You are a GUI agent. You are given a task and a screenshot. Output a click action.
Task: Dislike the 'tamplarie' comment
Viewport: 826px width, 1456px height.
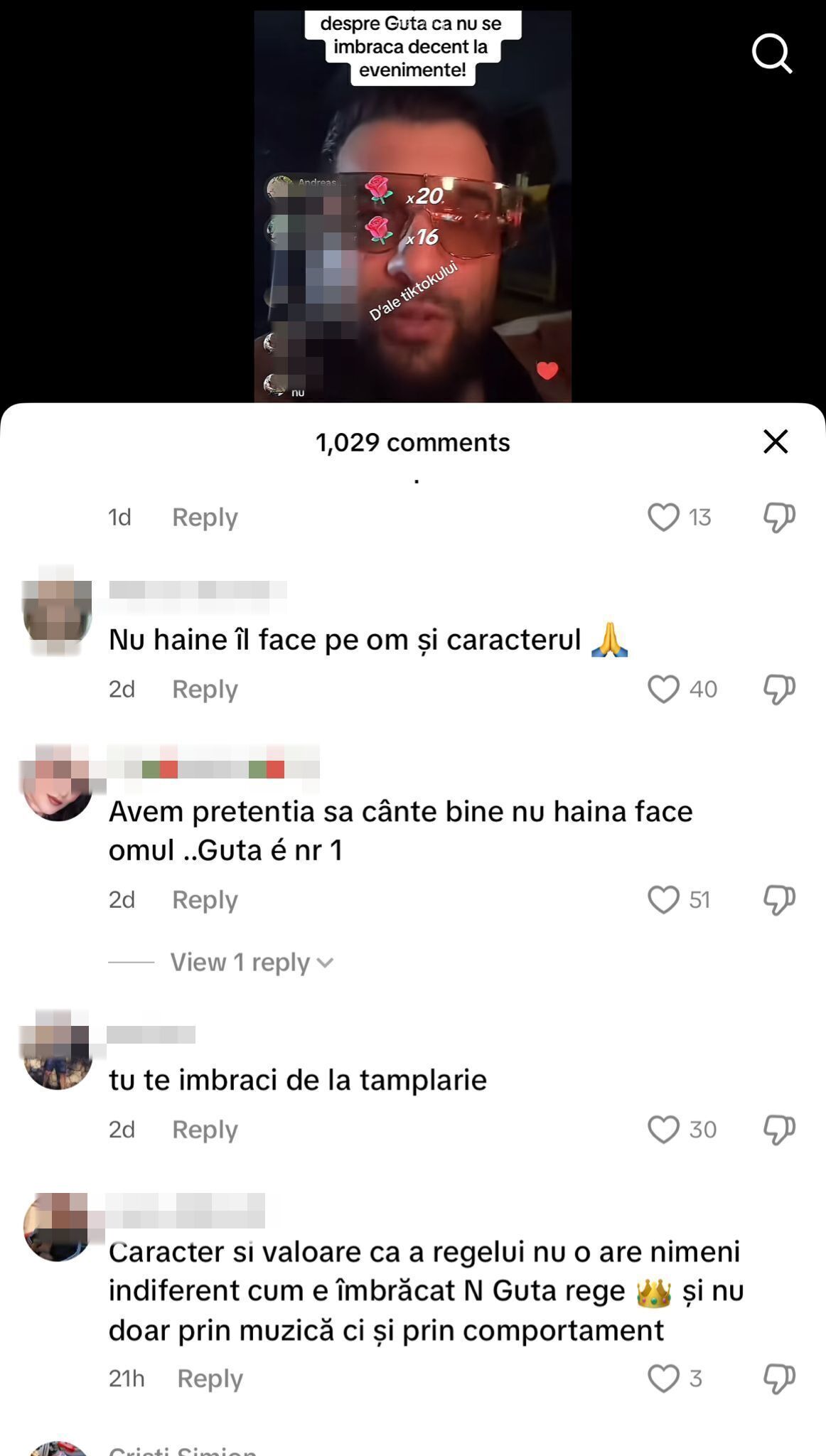click(779, 1129)
